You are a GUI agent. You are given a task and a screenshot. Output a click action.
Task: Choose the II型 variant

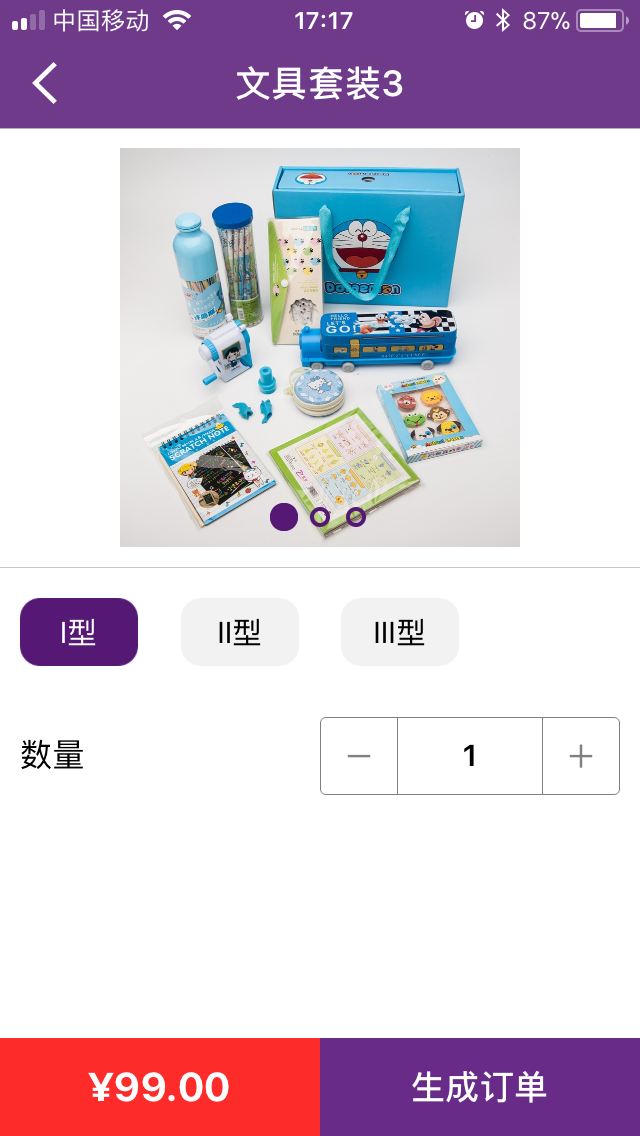[x=240, y=632]
